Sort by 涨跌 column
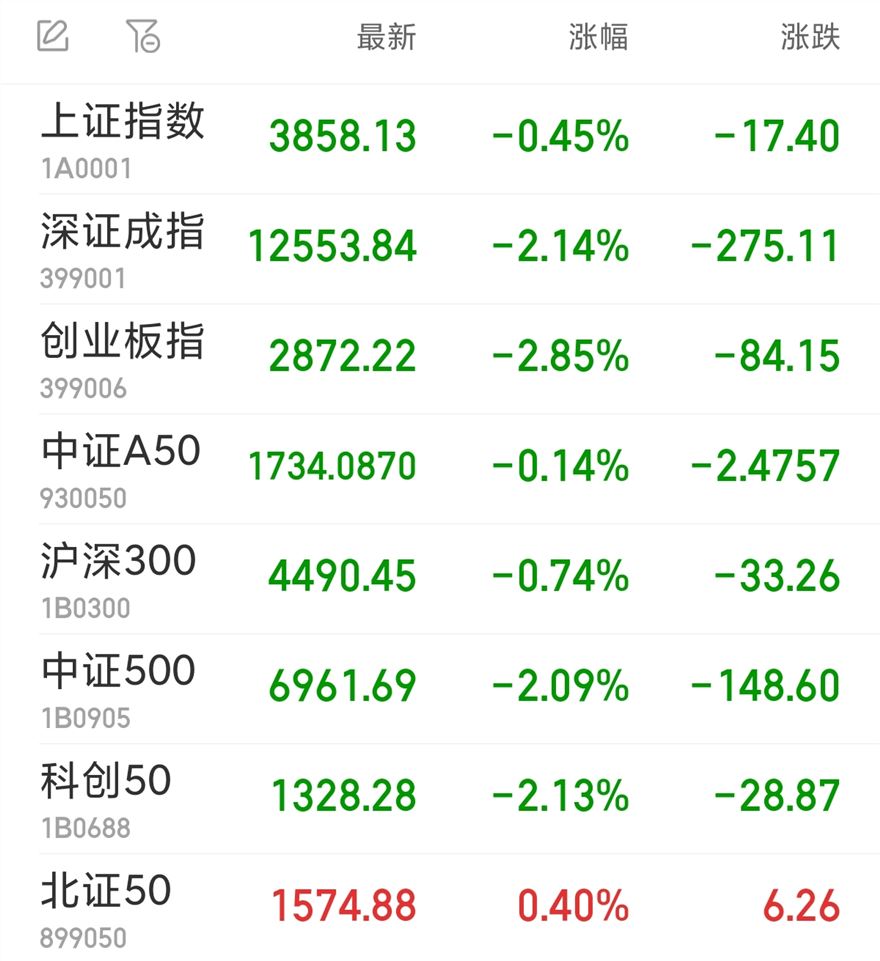 (810, 38)
